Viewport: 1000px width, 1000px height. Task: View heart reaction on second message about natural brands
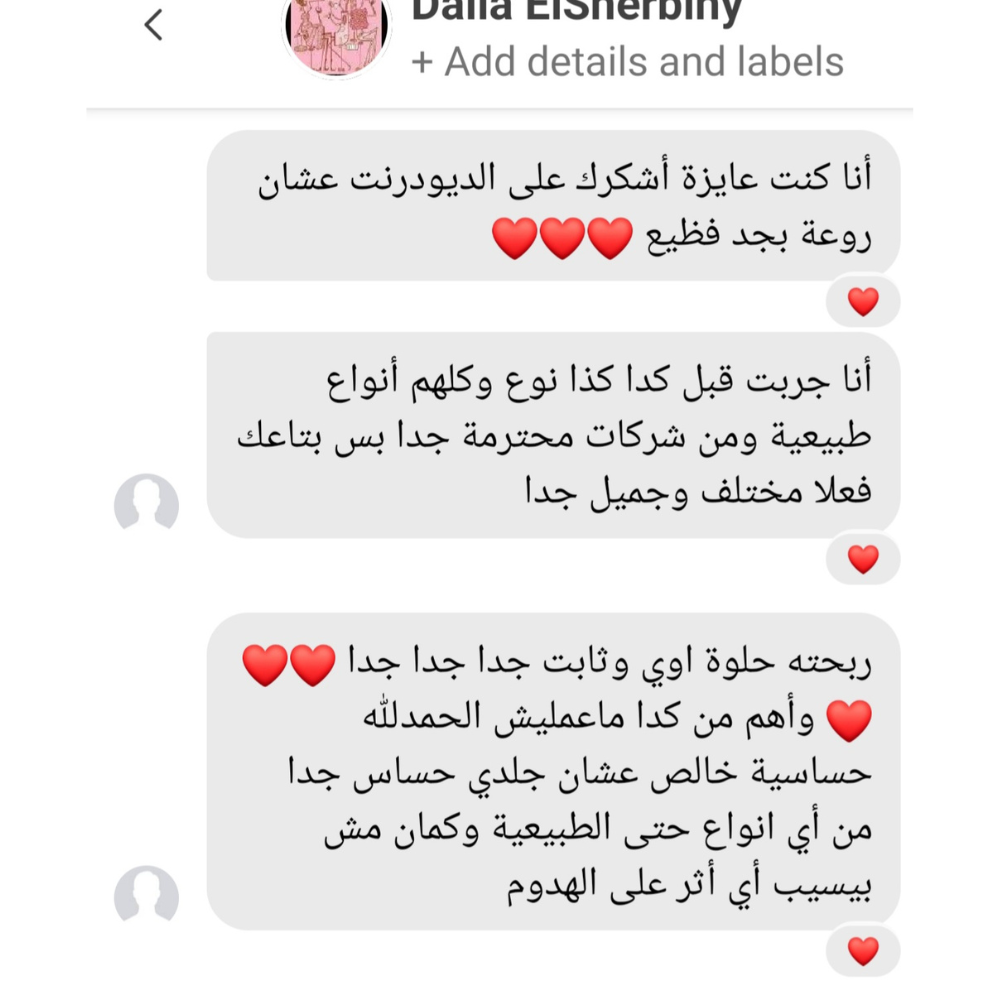click(x=862, y=559)
